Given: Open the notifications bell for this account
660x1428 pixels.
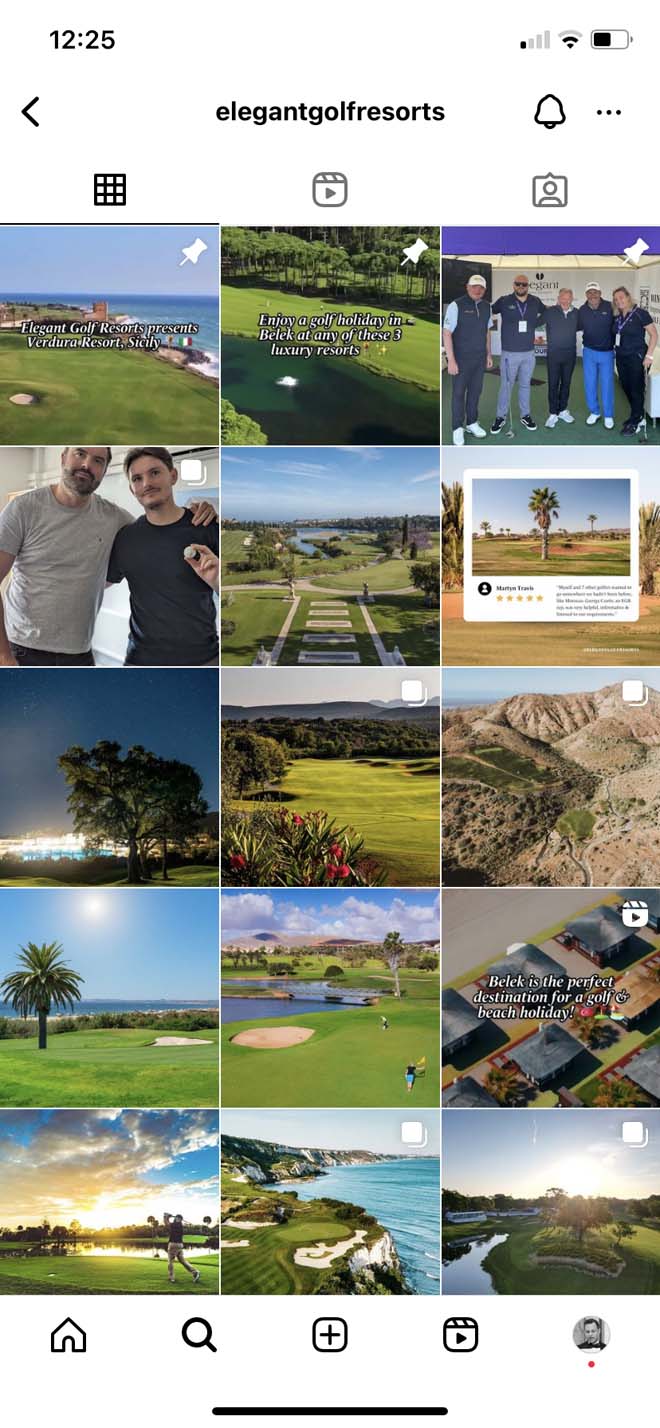Looking at the screenshot, I should 549,112.
